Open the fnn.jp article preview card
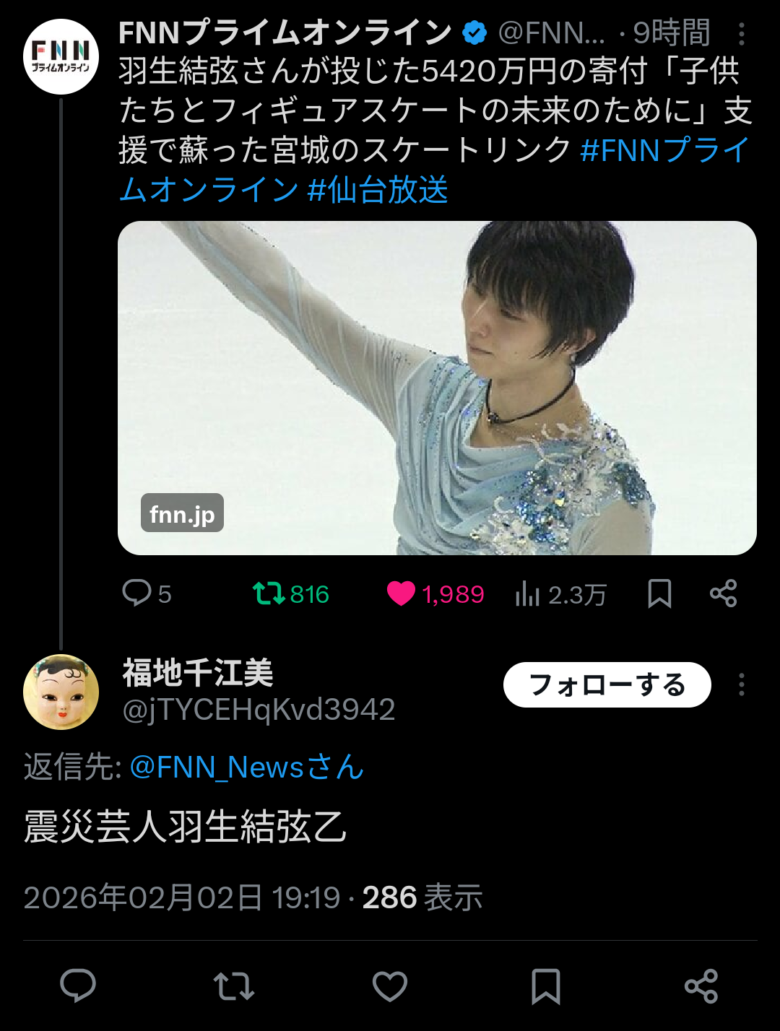 point(437,387)
